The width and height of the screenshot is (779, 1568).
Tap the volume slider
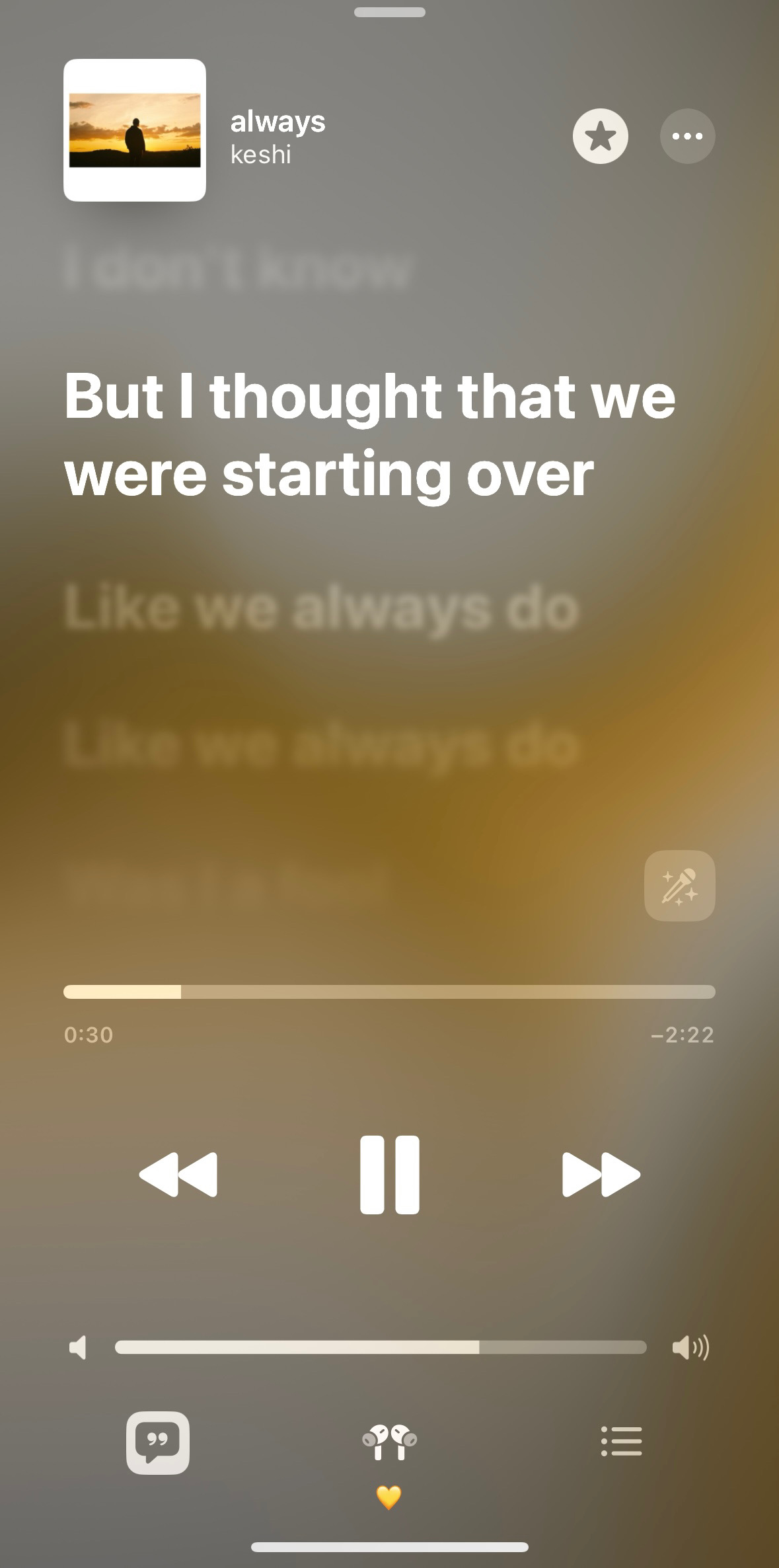tap(380, 1347)
